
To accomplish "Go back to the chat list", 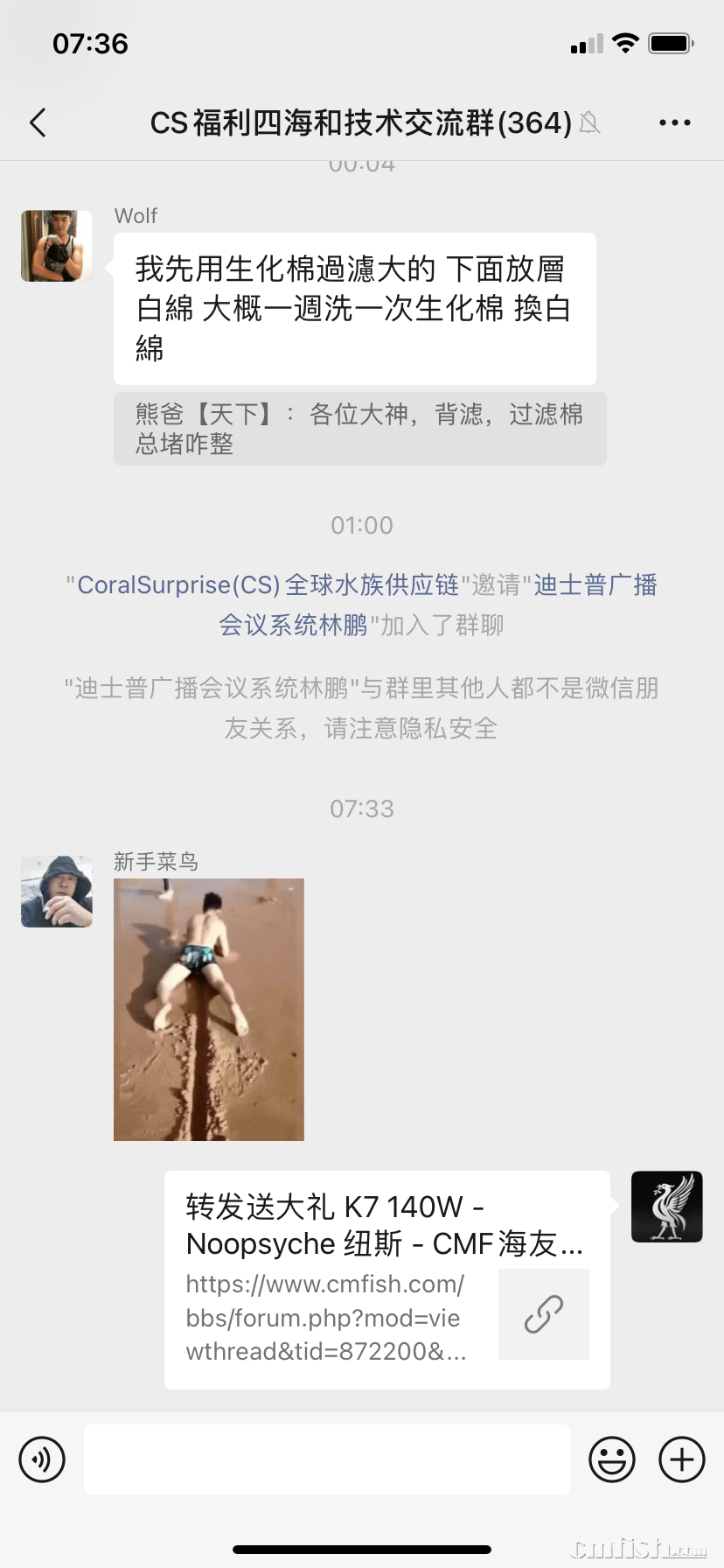I will [38, 123].
